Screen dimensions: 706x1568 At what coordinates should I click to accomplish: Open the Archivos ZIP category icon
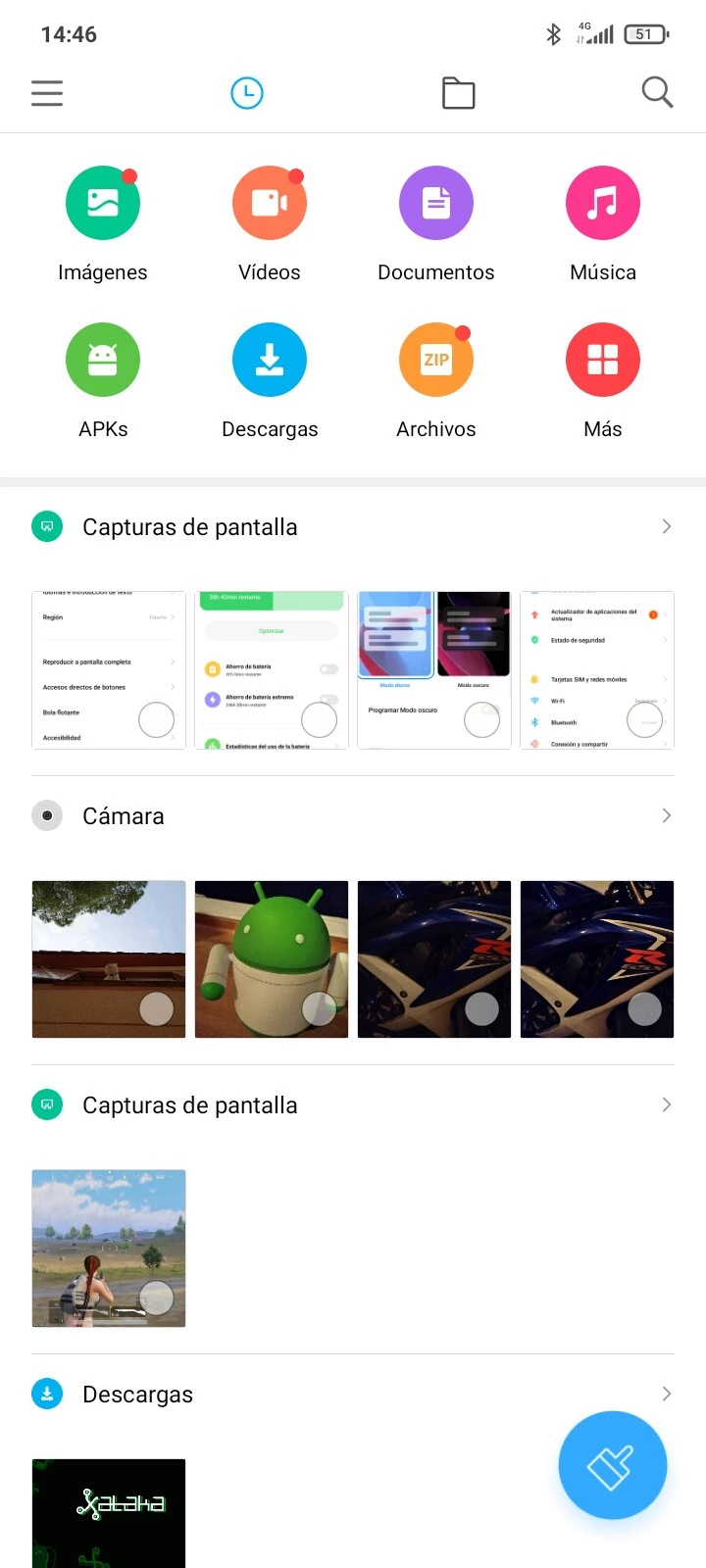point(436,359)
